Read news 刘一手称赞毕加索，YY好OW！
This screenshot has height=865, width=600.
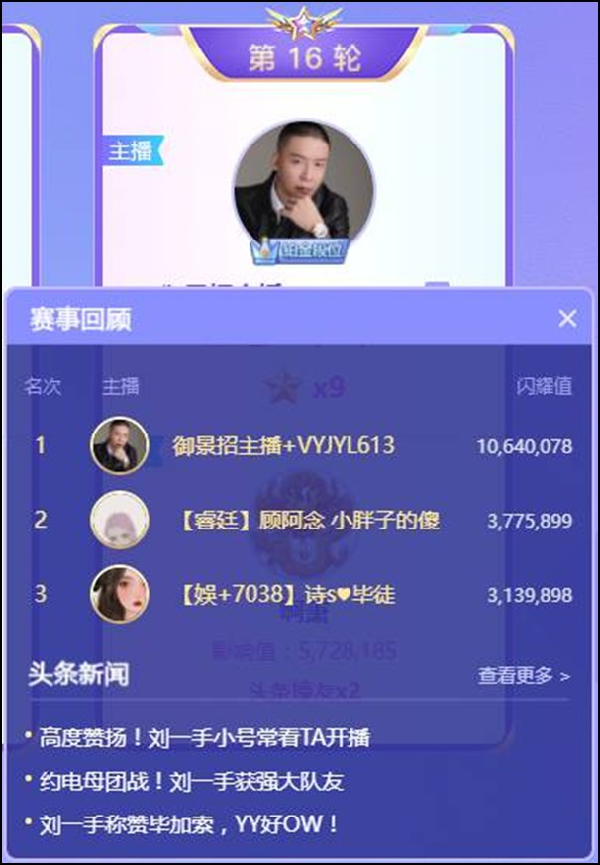189,825
